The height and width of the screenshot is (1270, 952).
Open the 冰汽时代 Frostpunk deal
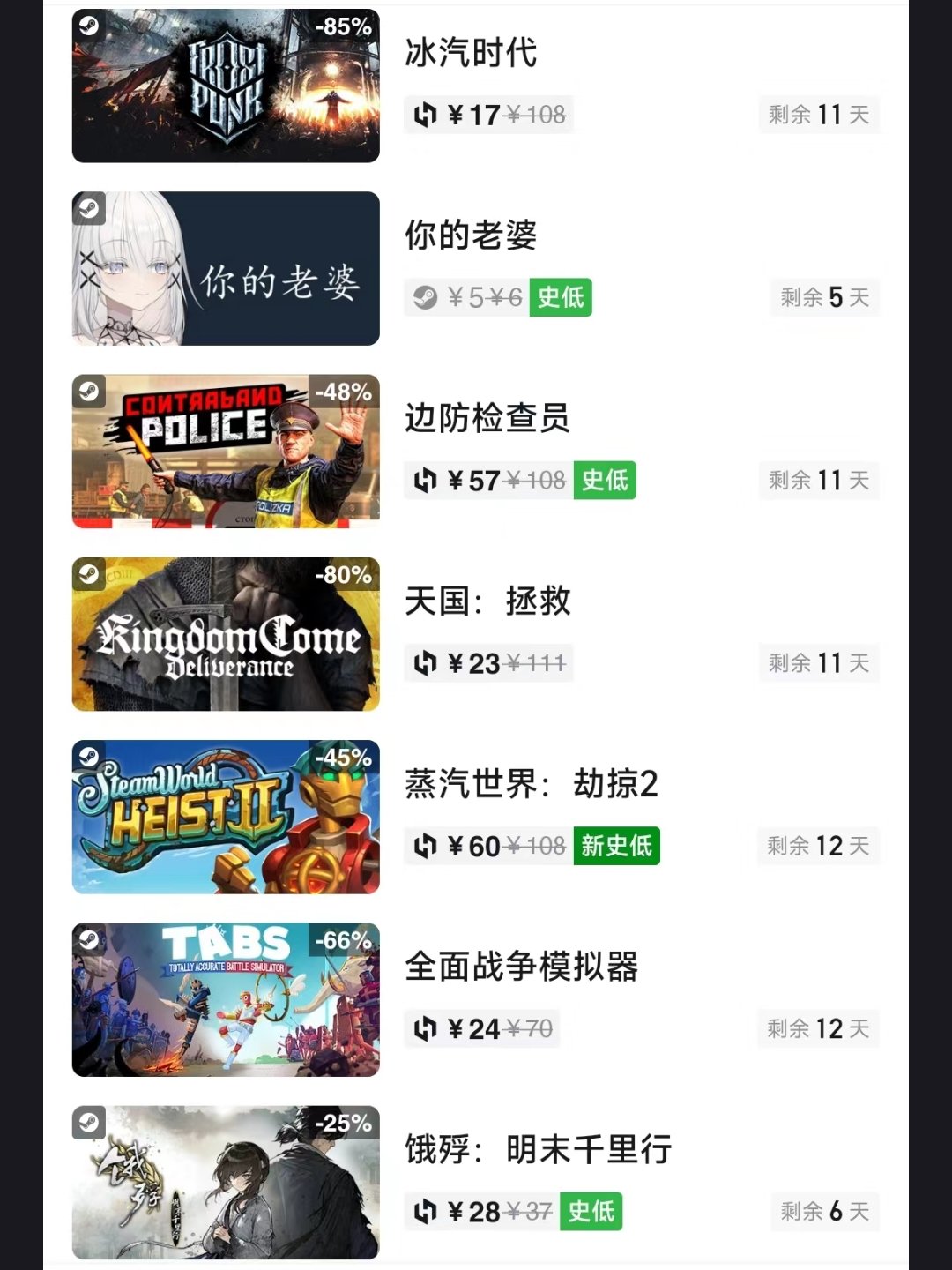pos(471,53)
